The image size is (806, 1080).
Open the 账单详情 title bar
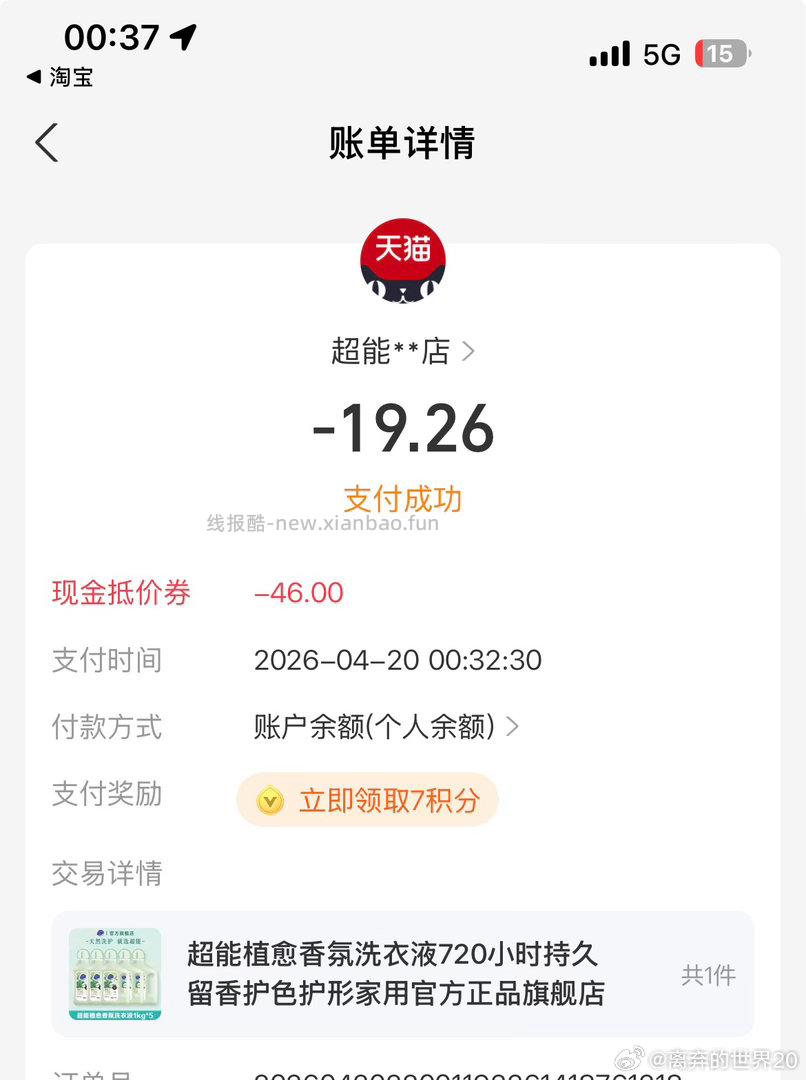pos(403,144)
